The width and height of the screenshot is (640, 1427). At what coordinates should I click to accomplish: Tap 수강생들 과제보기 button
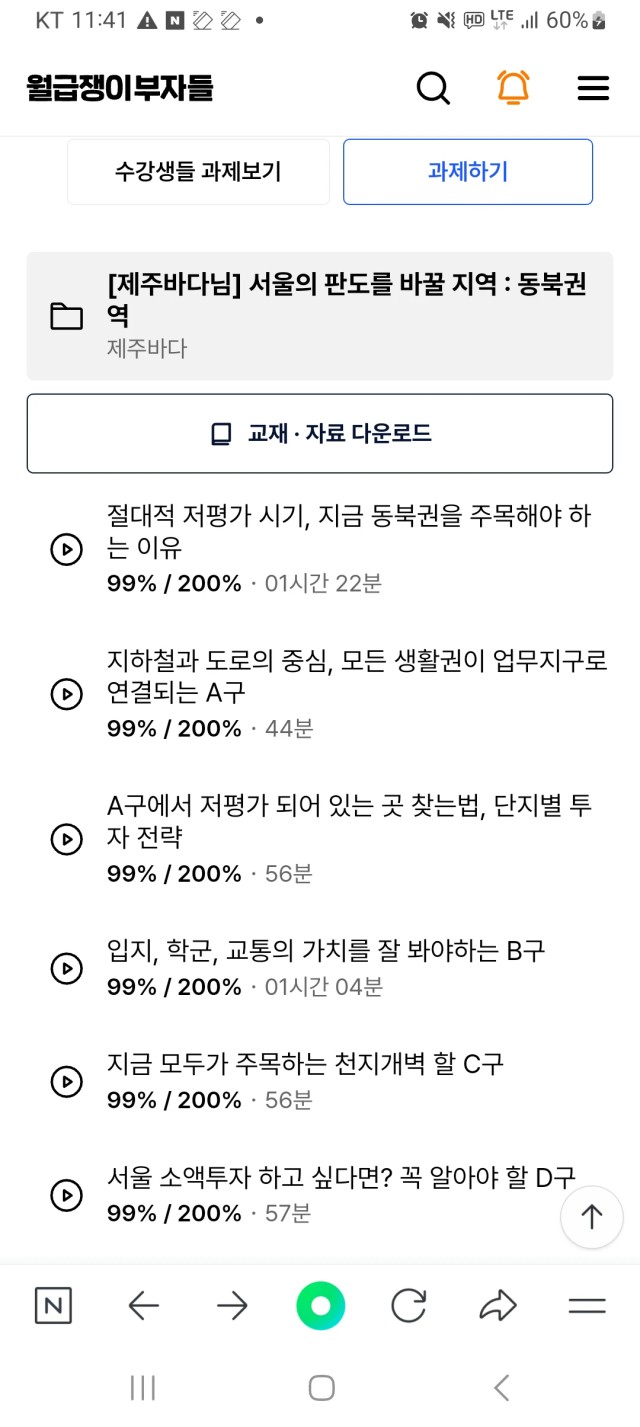(x=198, y=172)
